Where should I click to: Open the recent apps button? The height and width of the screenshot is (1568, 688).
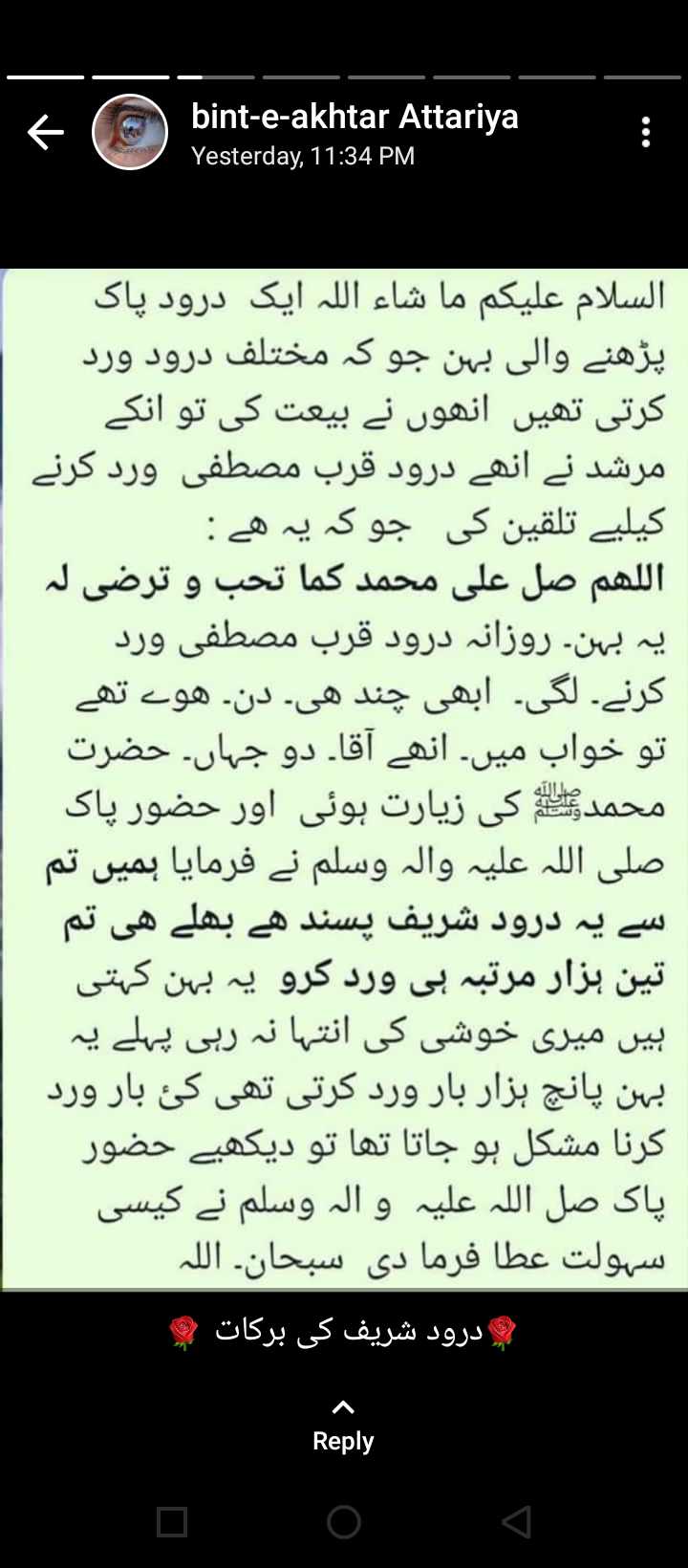click(172, 1522)
